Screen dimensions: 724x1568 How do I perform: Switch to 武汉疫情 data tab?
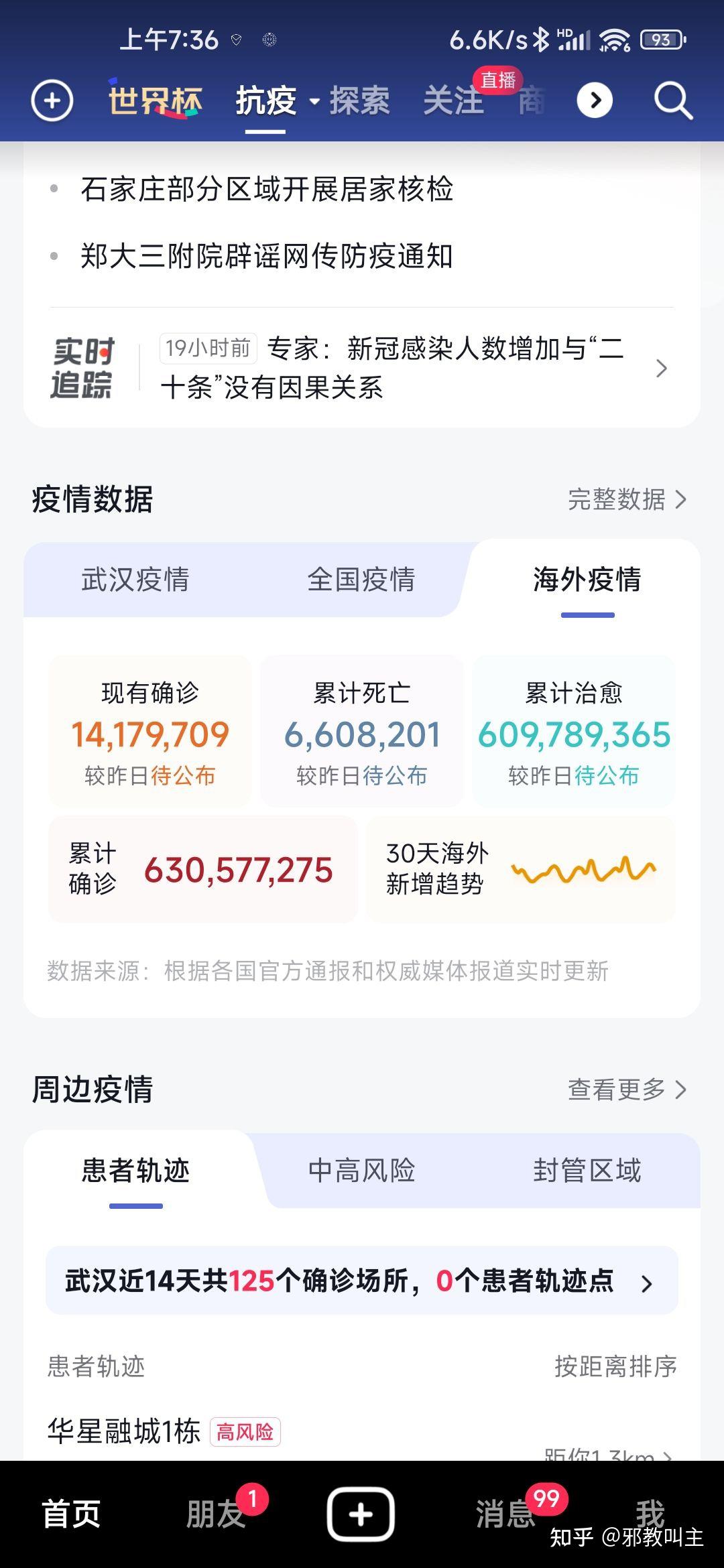click(135, 580)
